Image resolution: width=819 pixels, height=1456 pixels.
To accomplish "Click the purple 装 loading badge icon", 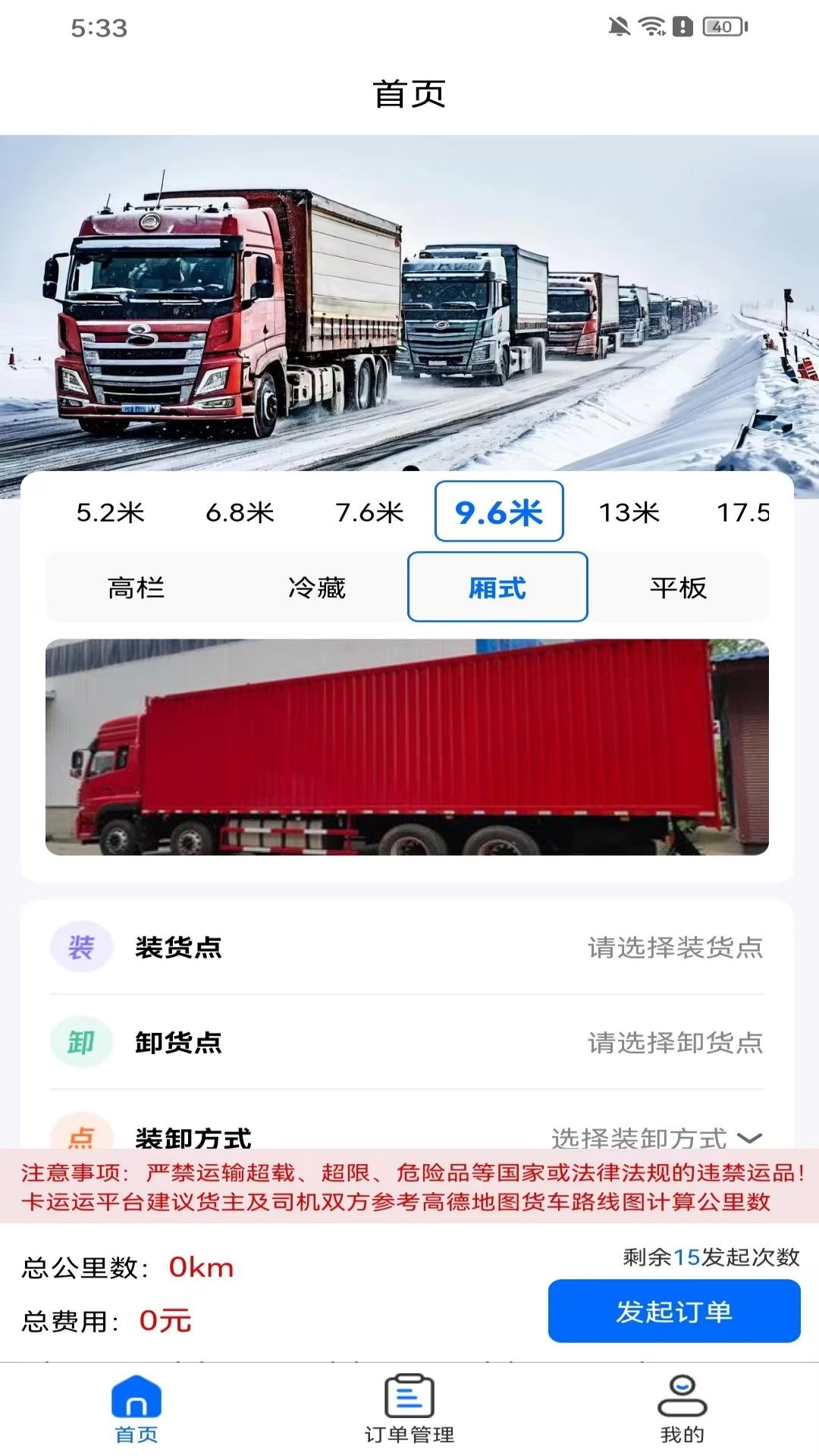I will coord(81,946).
